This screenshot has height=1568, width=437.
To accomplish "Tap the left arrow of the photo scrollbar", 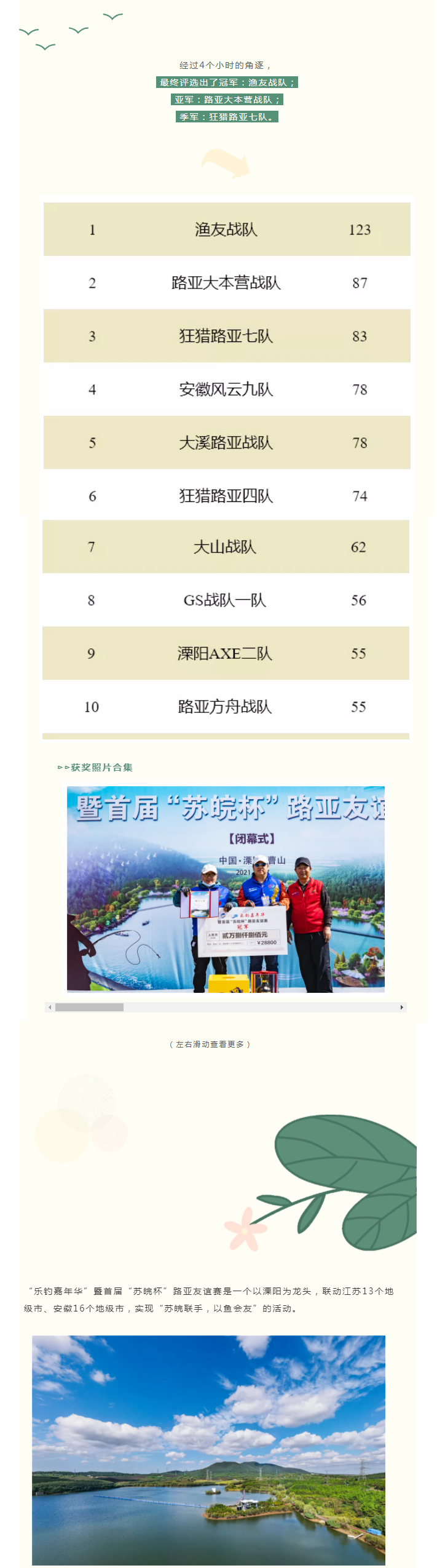I will (50, 1007).
